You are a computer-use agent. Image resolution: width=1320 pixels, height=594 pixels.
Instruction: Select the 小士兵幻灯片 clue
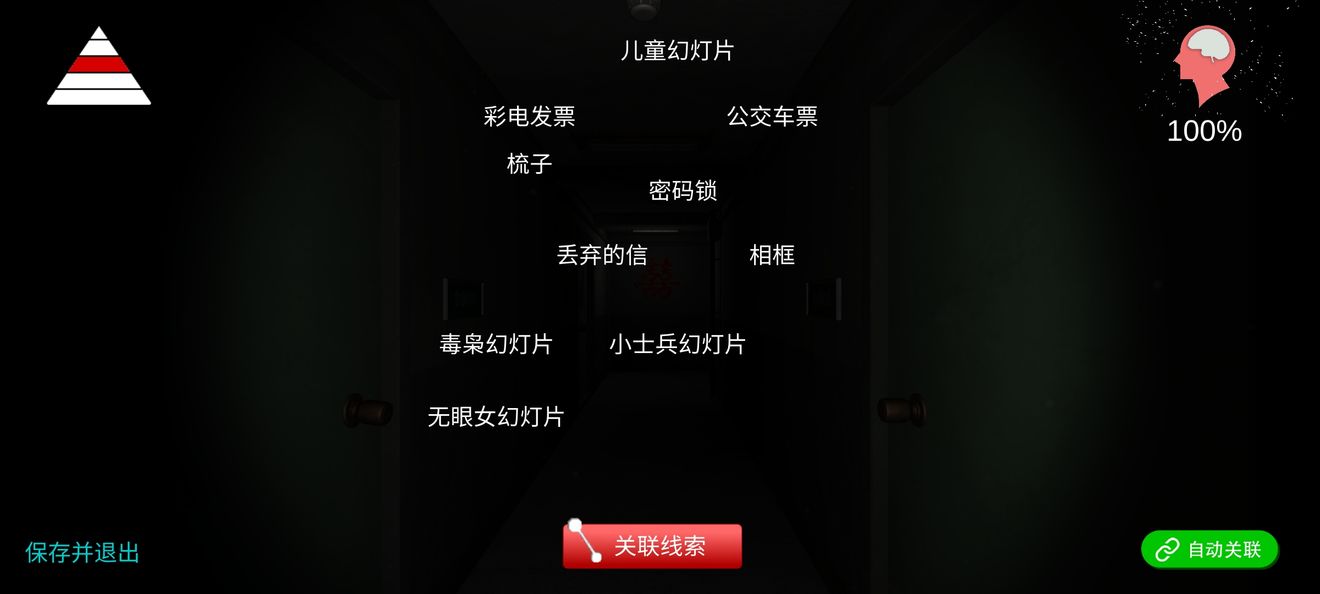(x=677, y=344)
